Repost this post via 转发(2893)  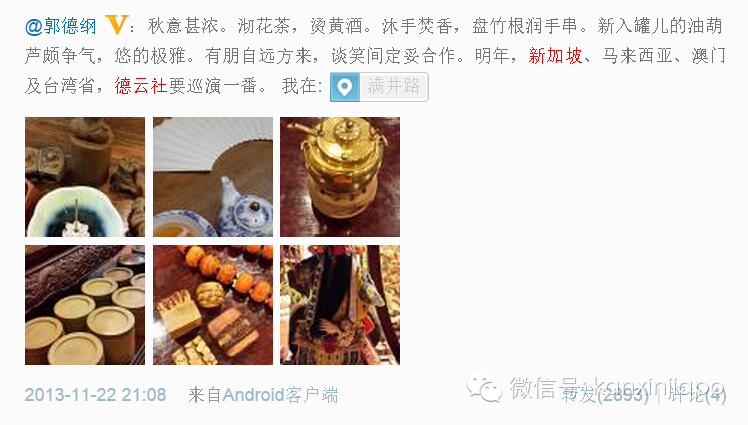[x=603, y=396]
